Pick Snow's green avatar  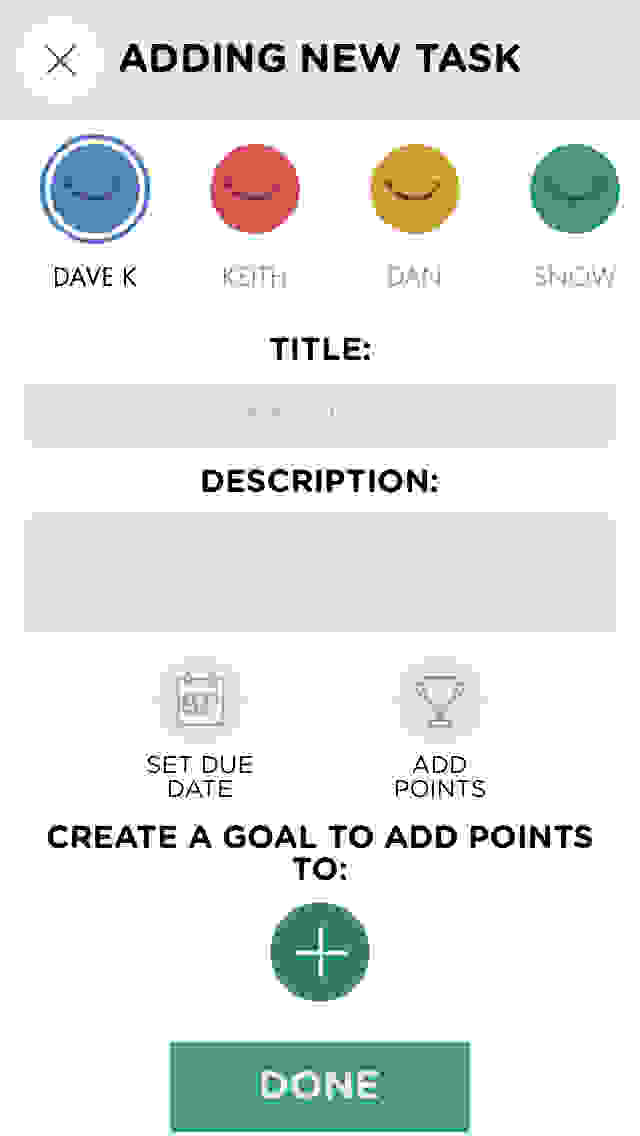tap(575, 188)
